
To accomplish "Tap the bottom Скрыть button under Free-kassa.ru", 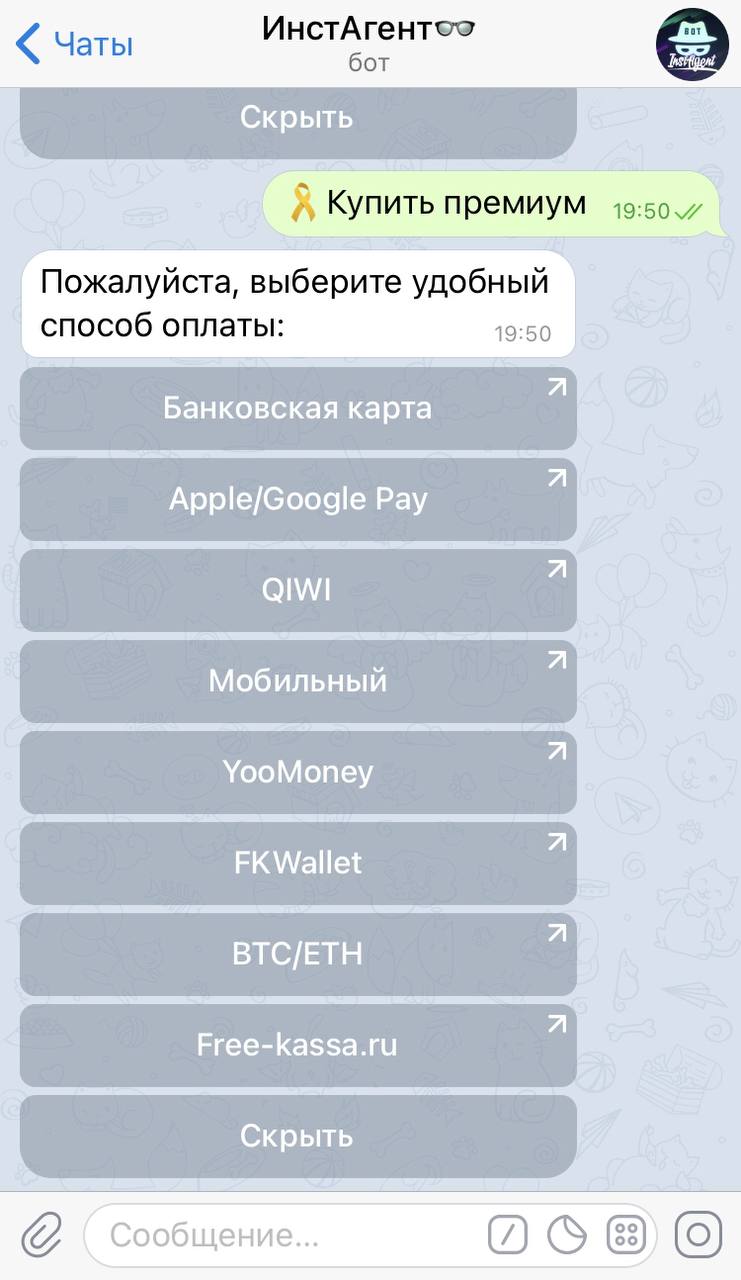I will coord(298,1137).
